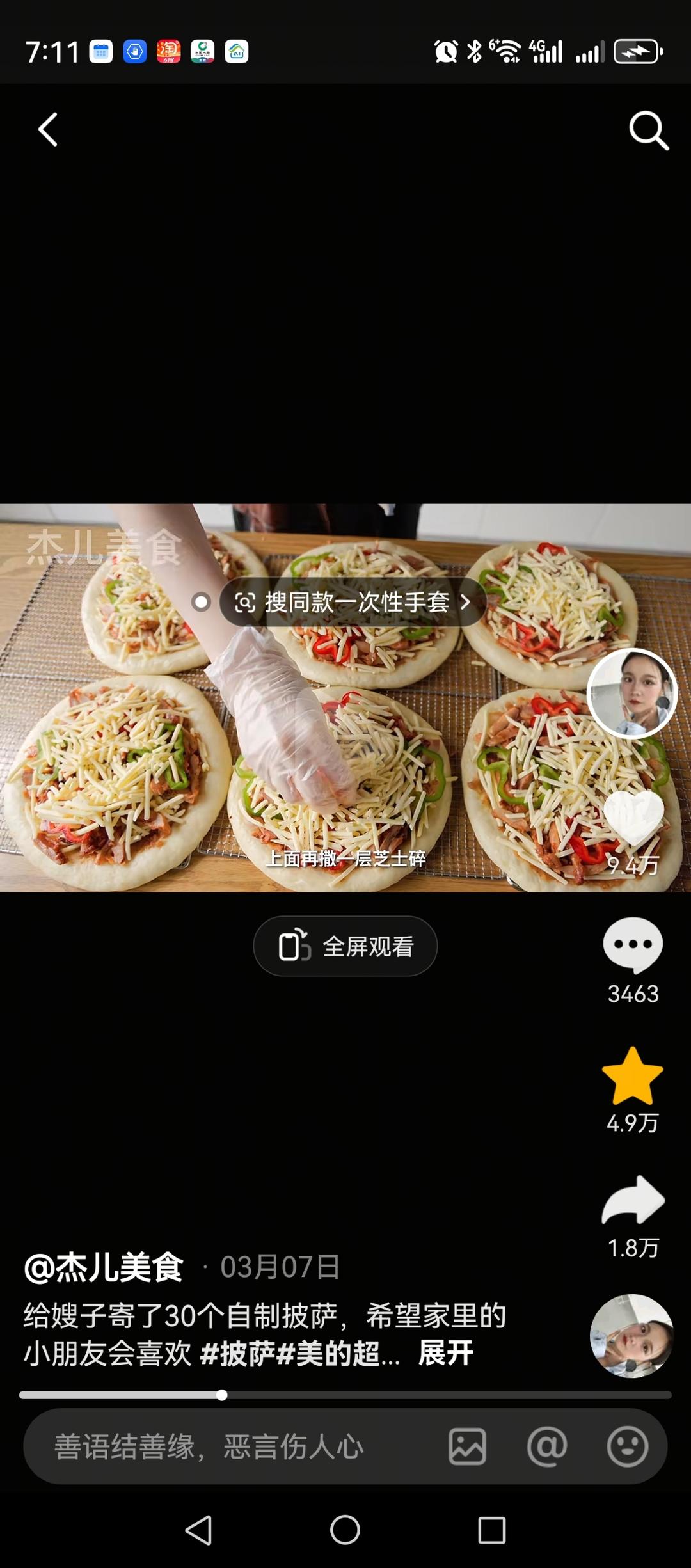Go to home via the system circle button
This screenshot has width=691, height=1568.
(x=345, y=1531)
